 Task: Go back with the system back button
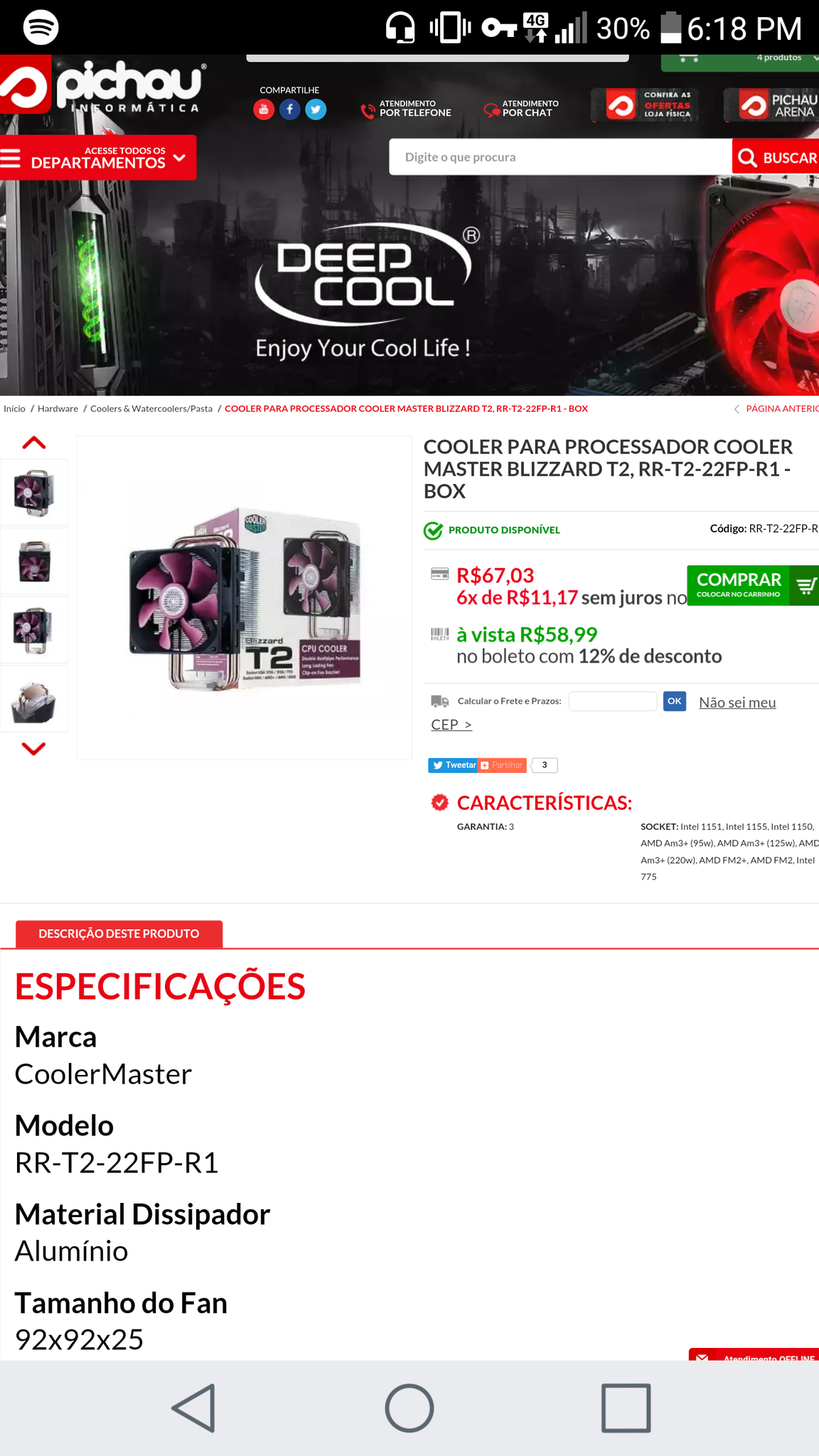click(193, 1408)
